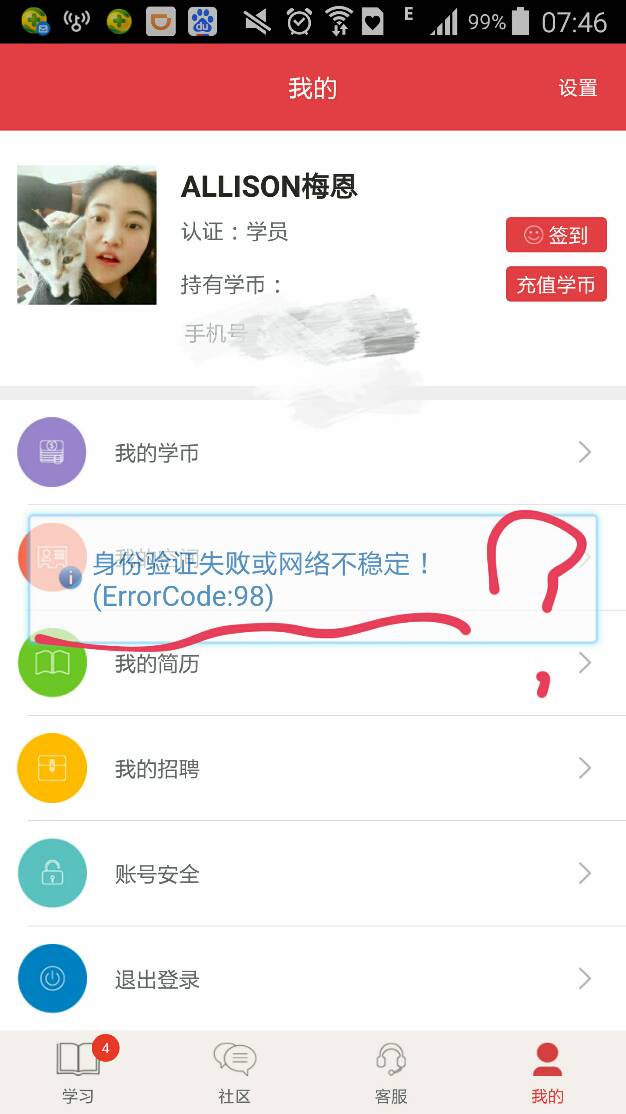
Task: Go to 我的招聘
Action: (310, 769)
